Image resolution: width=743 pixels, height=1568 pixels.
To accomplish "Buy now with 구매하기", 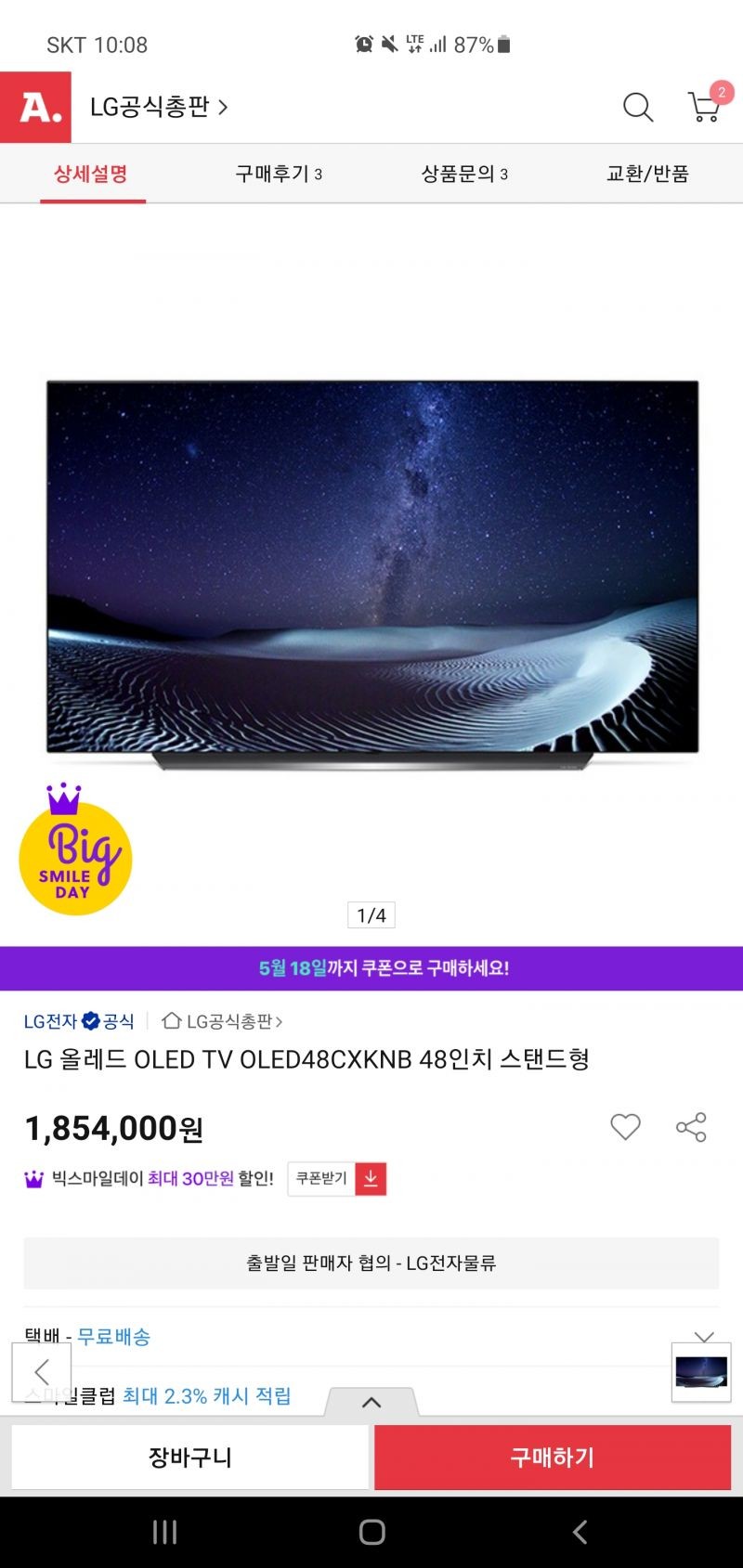I will tap(553, 1458).
